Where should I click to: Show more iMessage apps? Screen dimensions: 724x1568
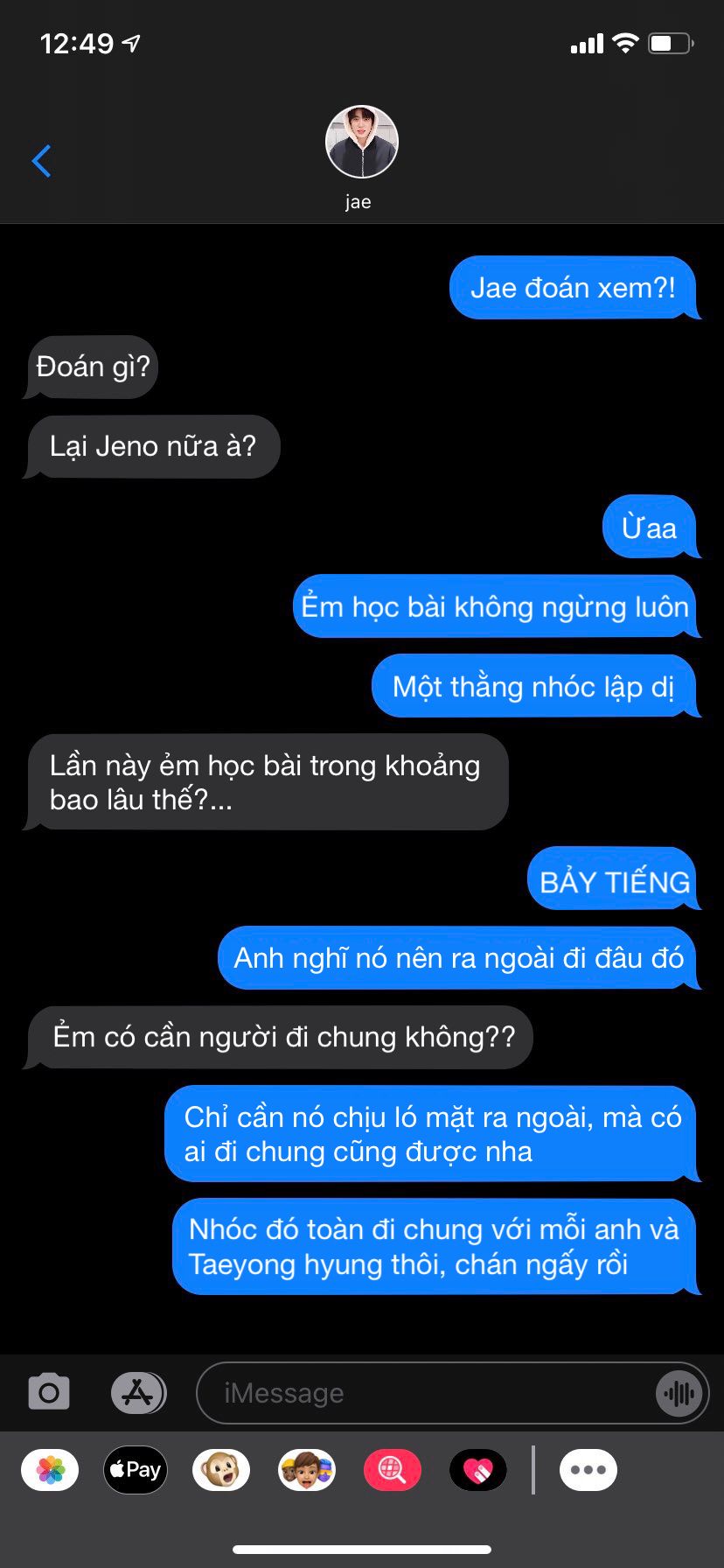[588, 1470]
